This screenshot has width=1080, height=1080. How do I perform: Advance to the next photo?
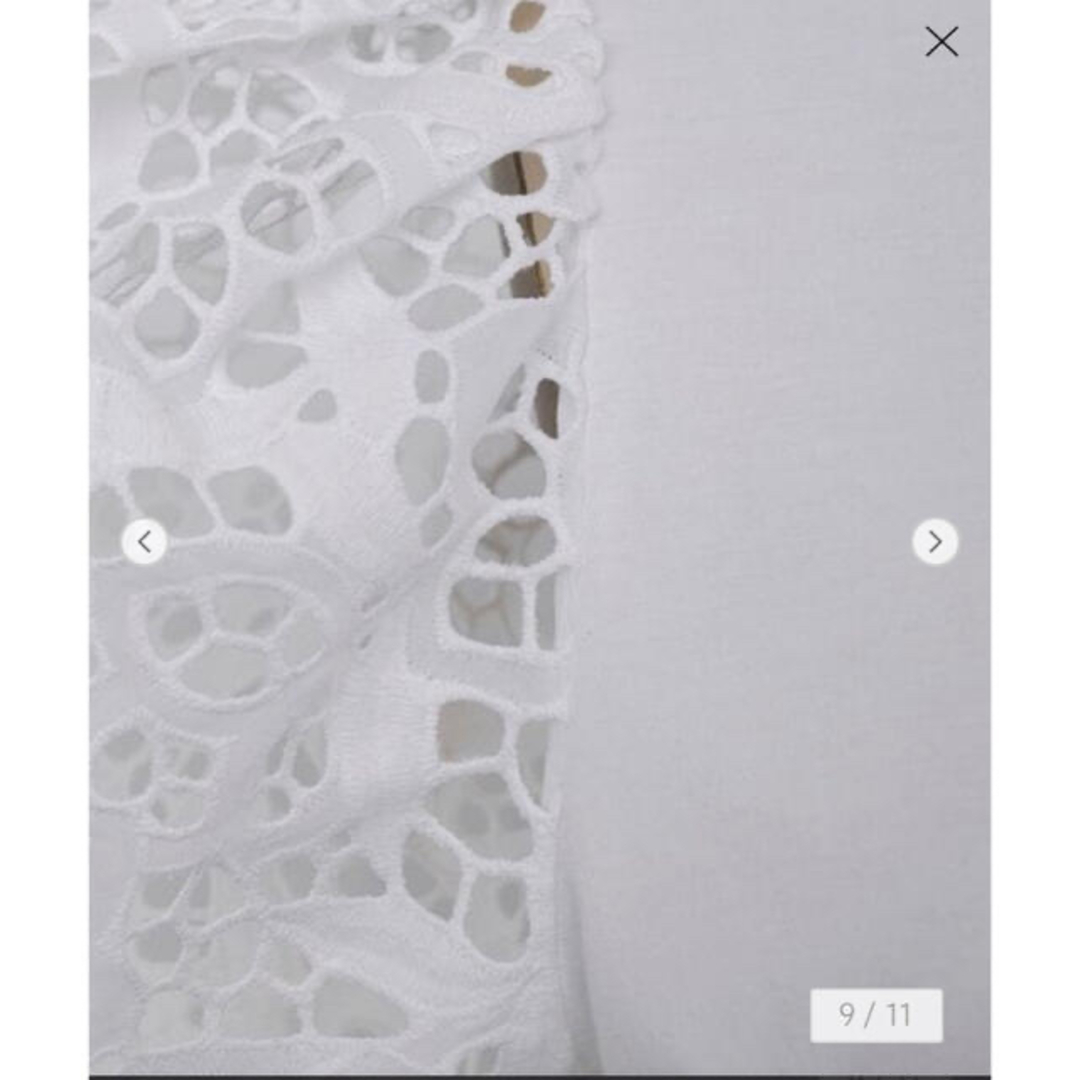[935, 542]
